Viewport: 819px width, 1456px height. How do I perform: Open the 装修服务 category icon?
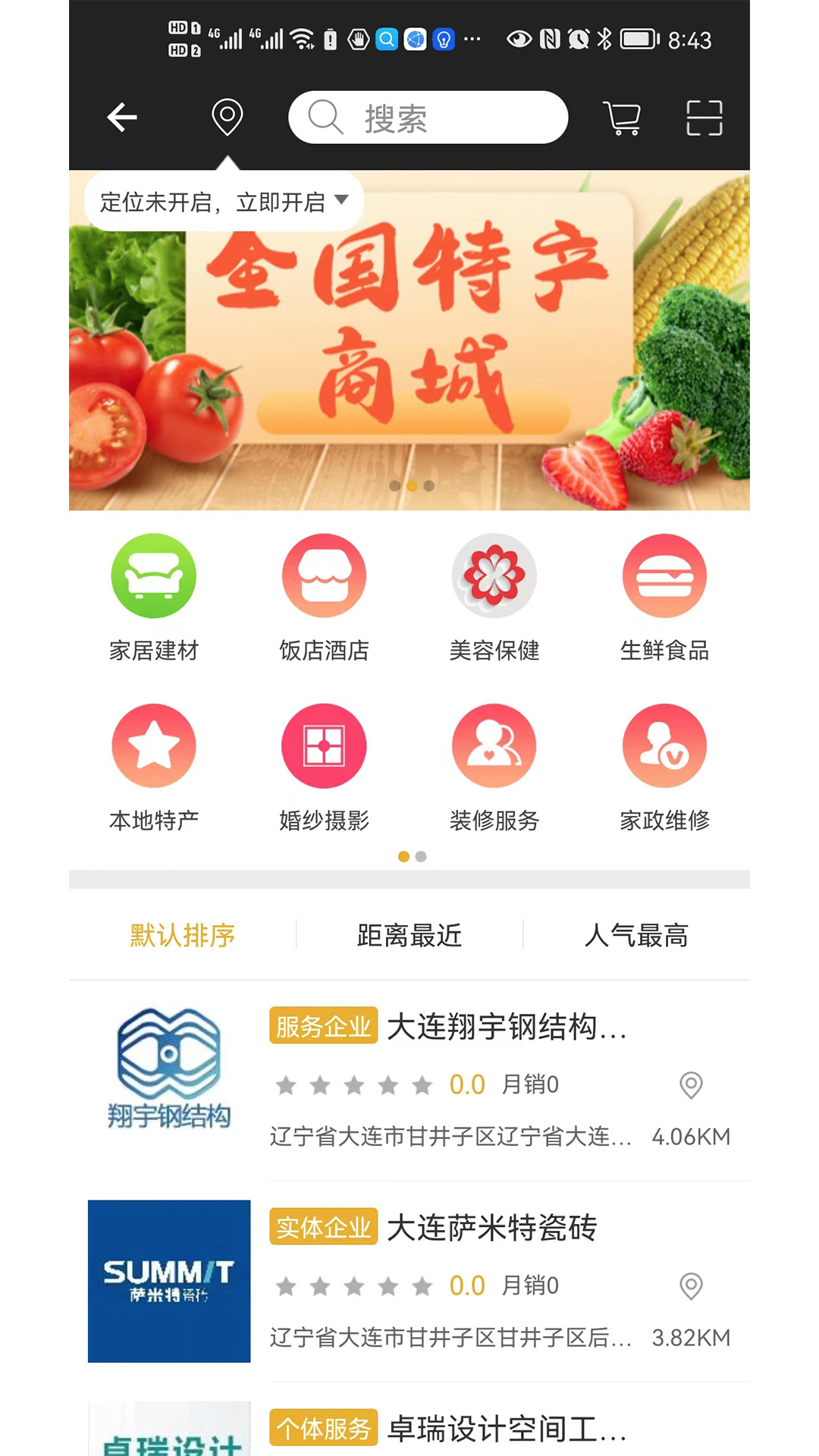(494, 745)
